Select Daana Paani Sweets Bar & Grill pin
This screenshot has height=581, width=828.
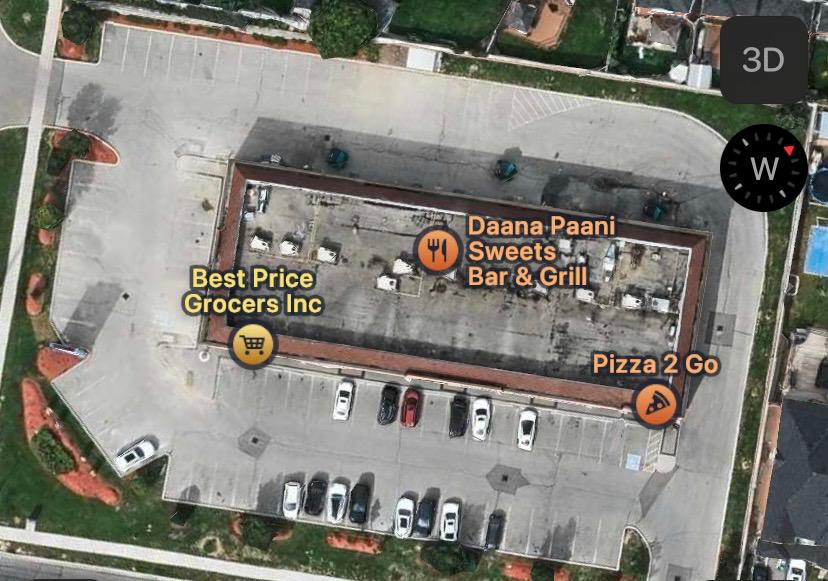tap(437, 249)
